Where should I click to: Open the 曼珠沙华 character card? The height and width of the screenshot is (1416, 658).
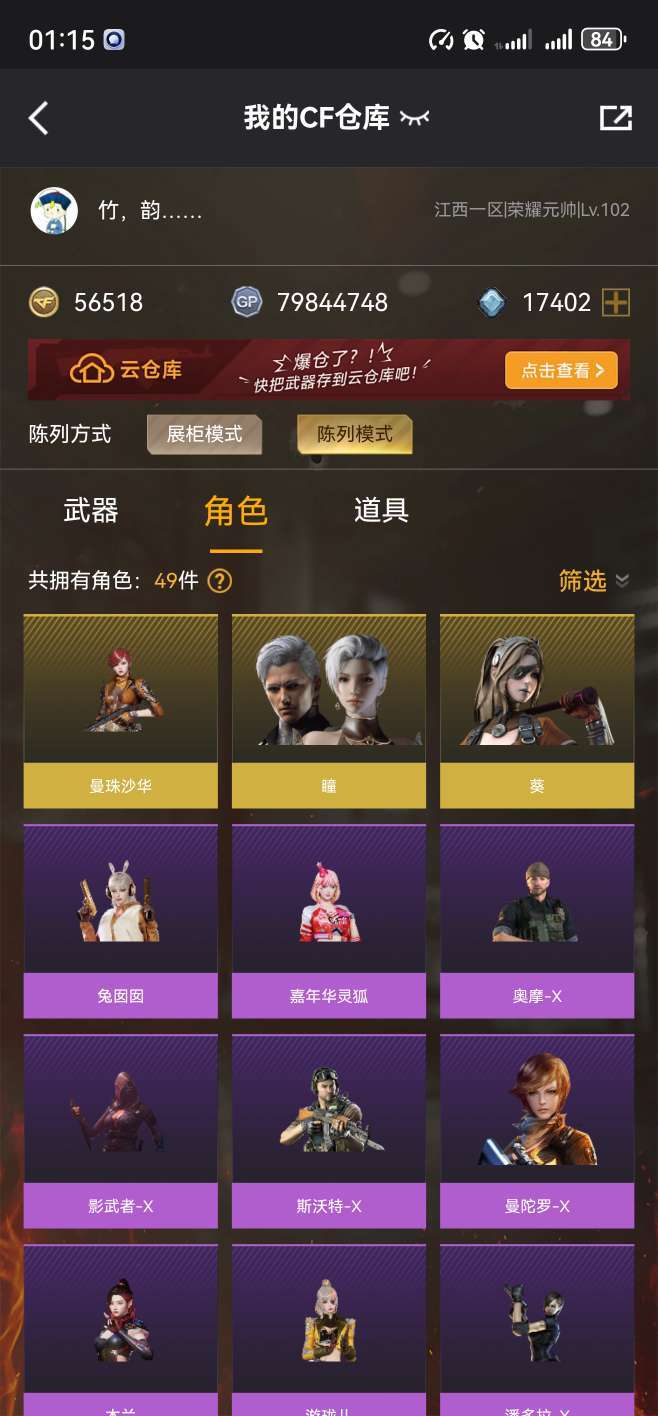pyautogui.click(x=120, y=711)
